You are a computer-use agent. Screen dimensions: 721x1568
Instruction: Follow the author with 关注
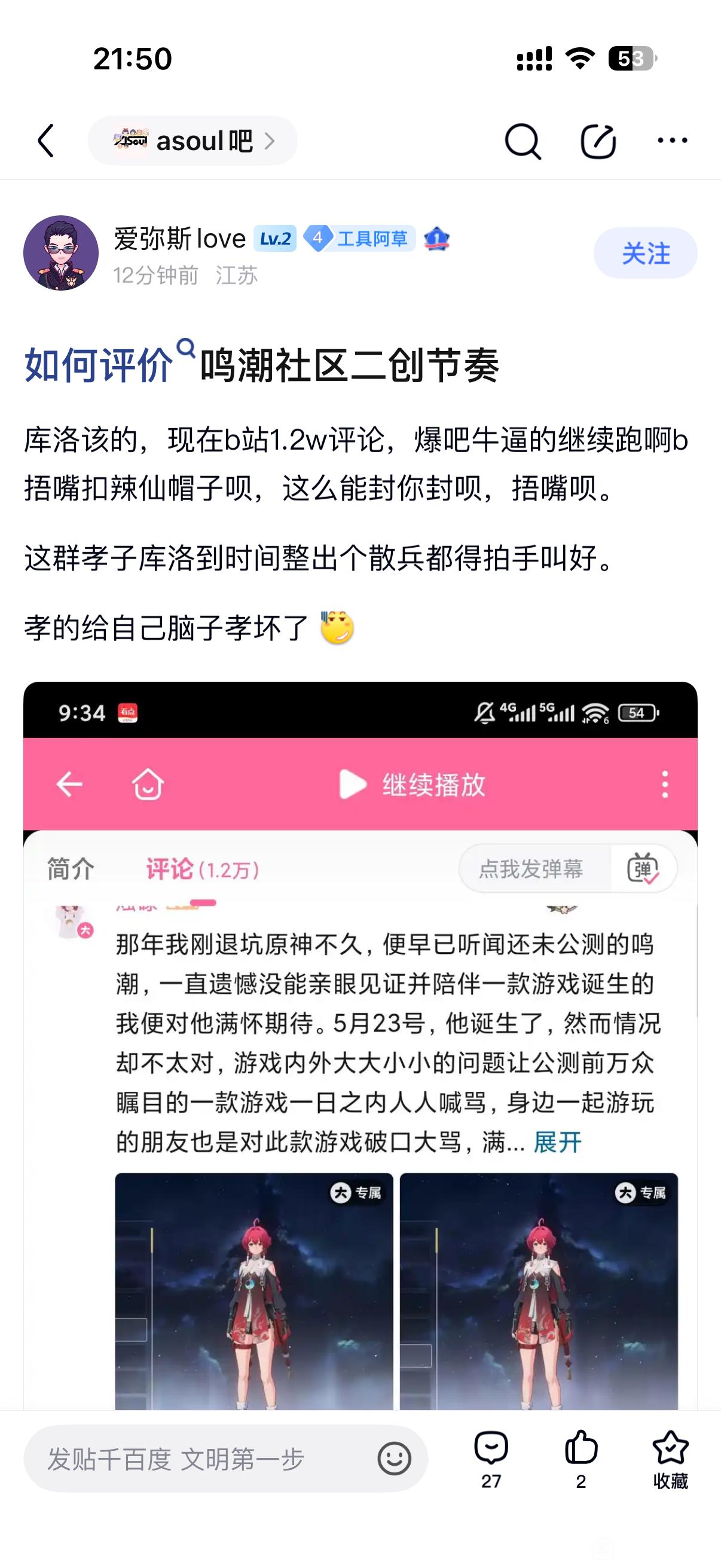646,253
